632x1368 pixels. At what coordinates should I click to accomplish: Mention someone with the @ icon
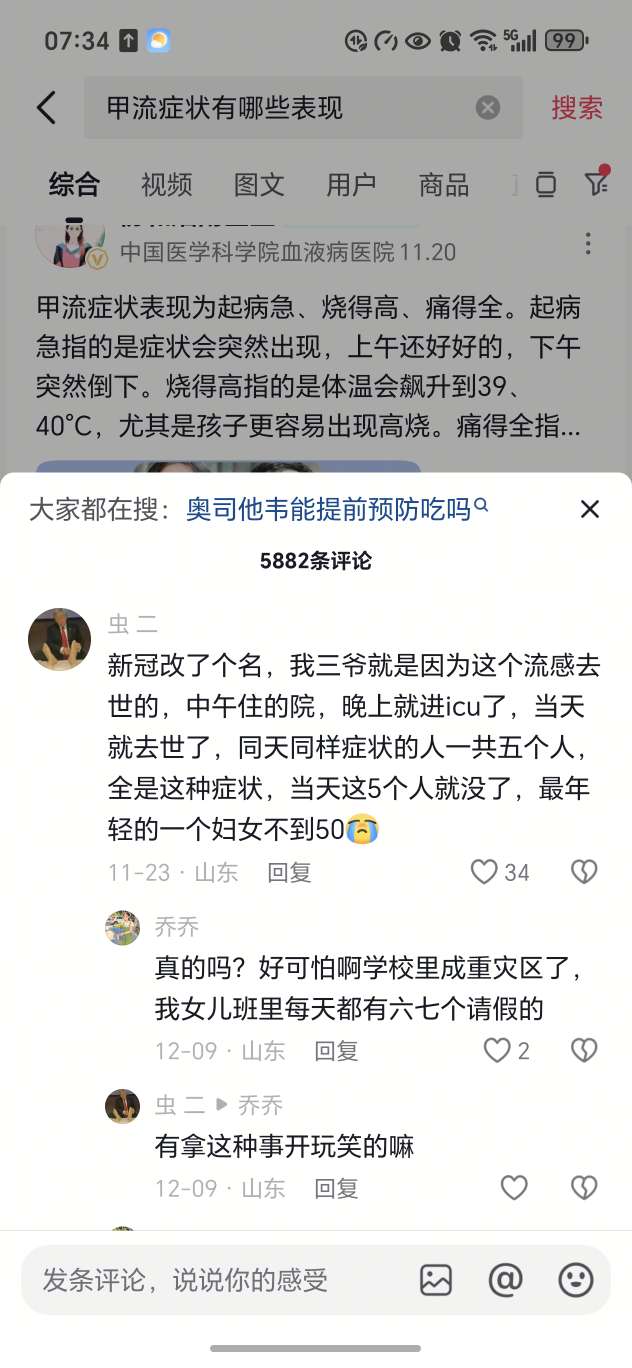(x=506, y=1280)
